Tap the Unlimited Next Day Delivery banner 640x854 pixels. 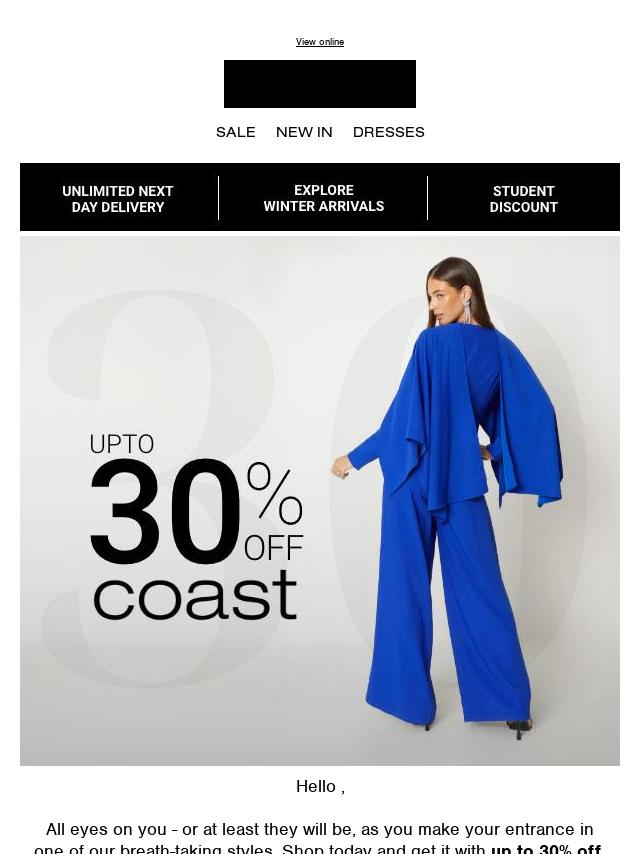(x=118, y=198)
